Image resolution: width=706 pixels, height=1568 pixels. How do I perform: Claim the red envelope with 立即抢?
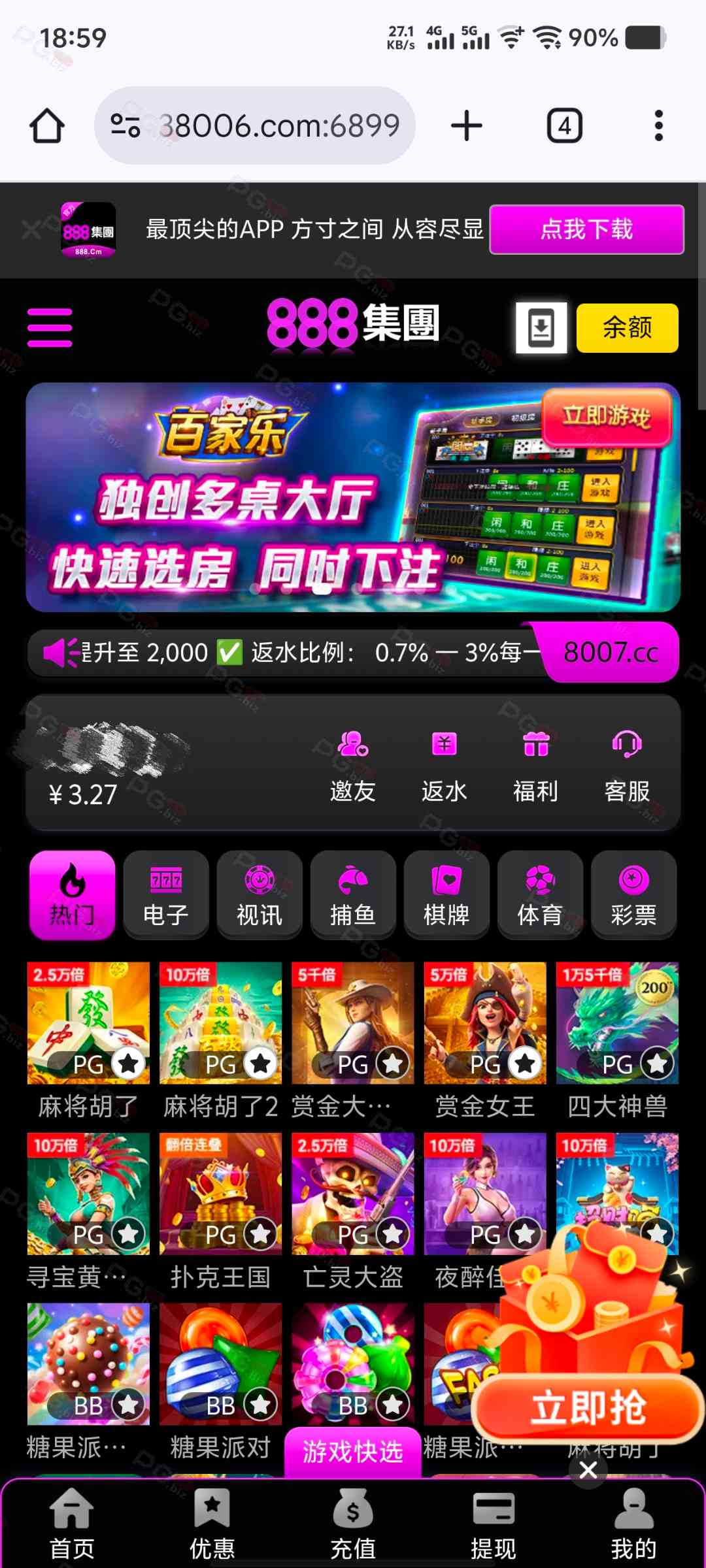pyautogui.click(x=588, y=1408)
